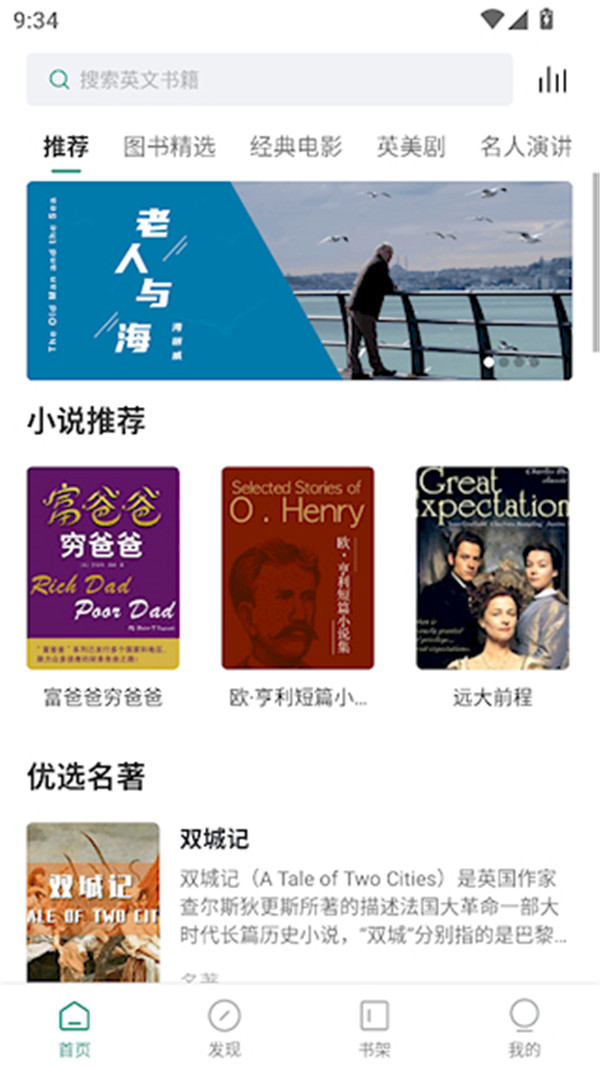Viewport: 600px width, 1066px height.
Task: Switch to the 图书精选 tab
Action: click(169, 147)
